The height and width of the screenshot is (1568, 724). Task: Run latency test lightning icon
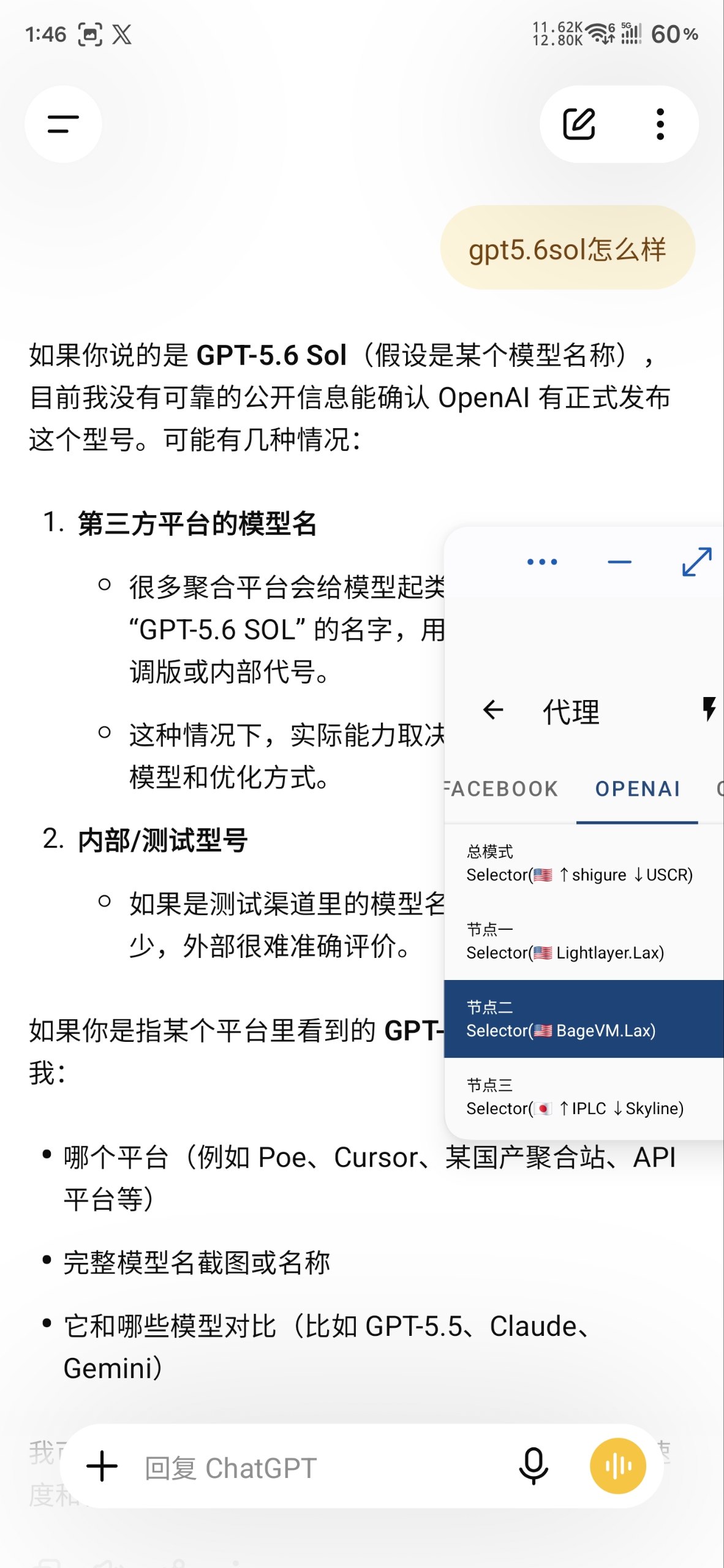709,709
